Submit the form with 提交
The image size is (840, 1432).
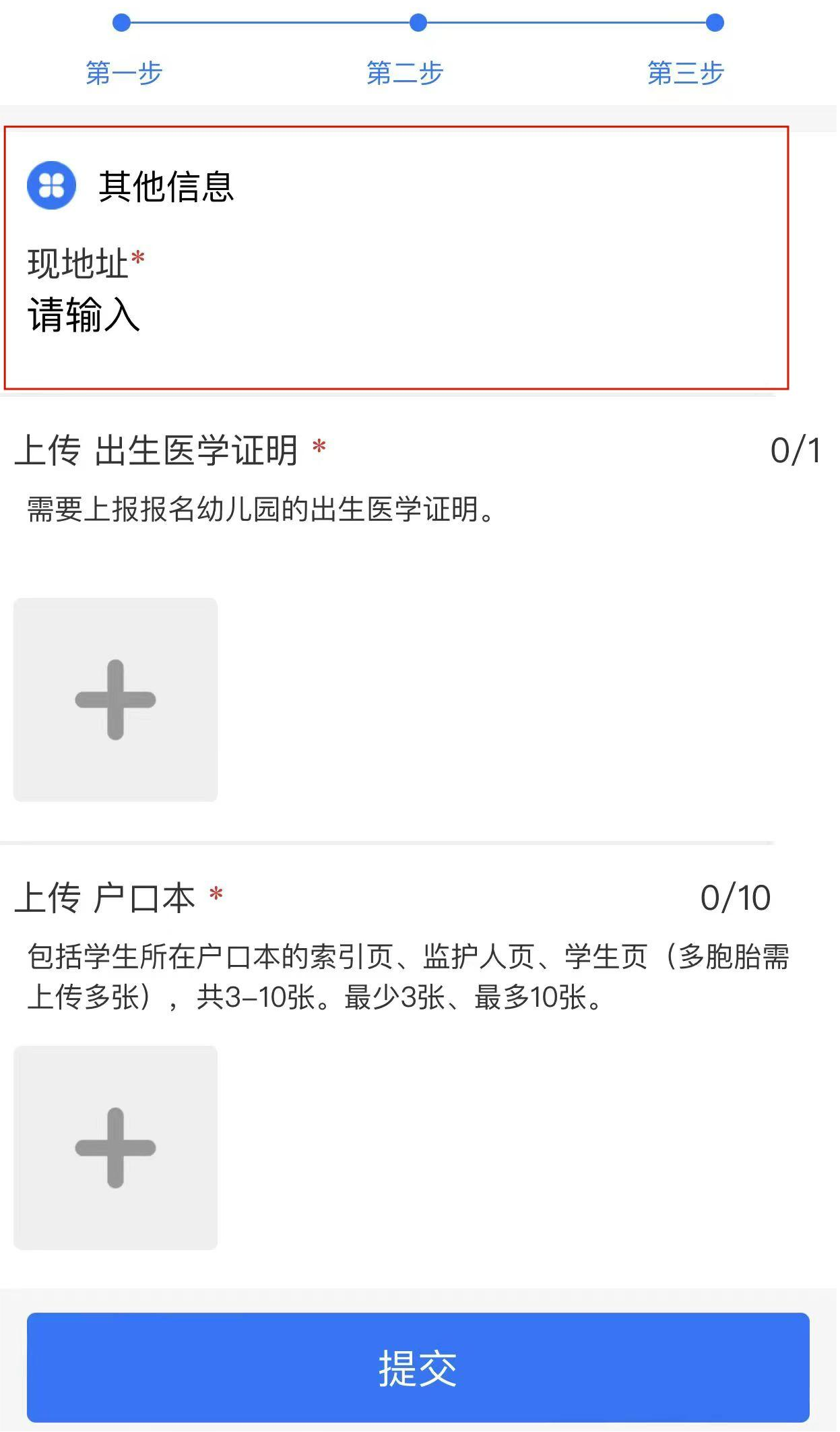[x=418, y=1368]
